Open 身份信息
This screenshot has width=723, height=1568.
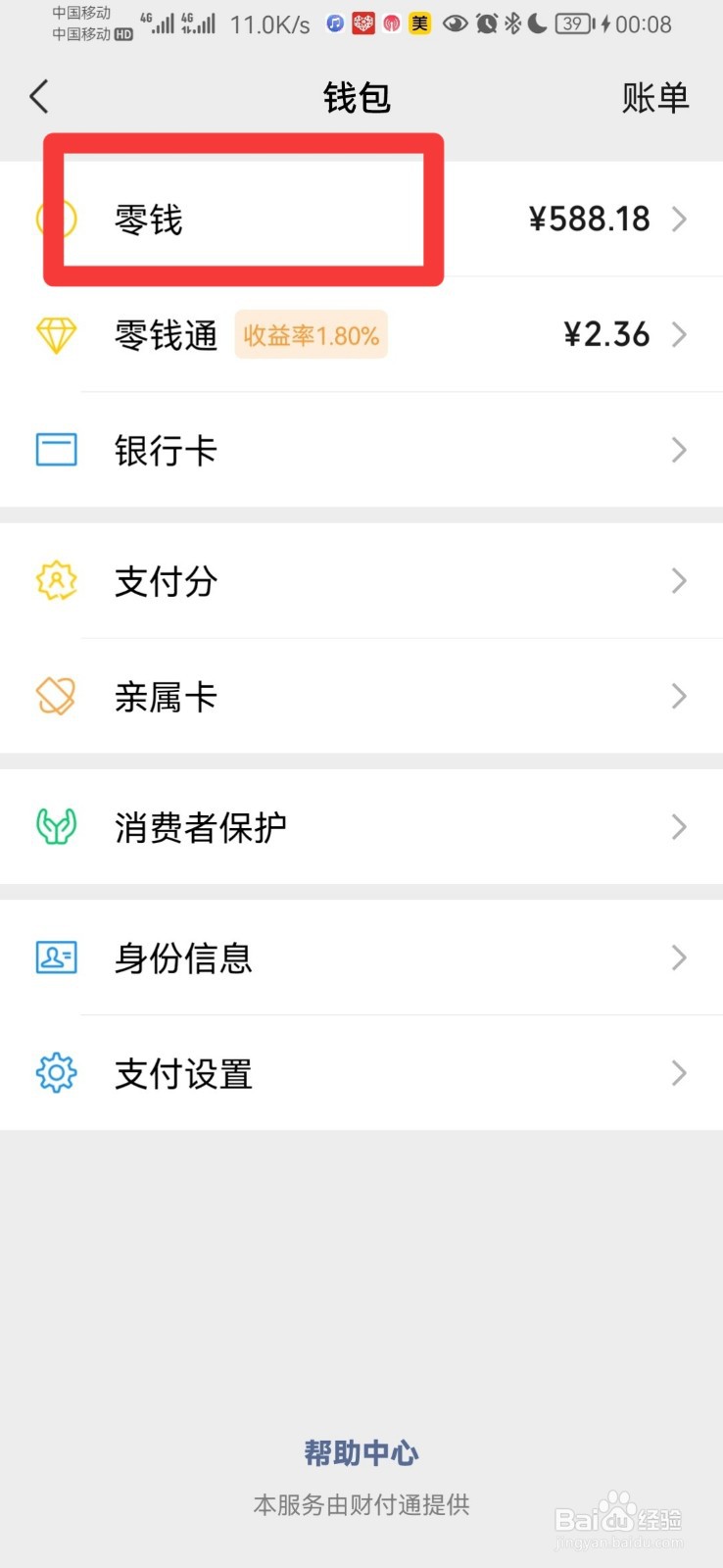click(x=361, y=957)
